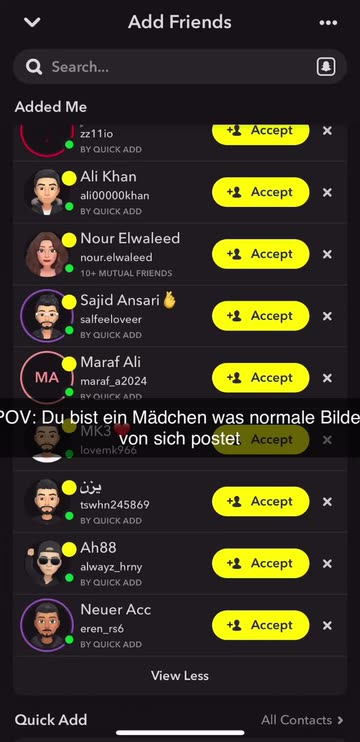
Task: Accept Nour Elwaleed's friend request
Action: tap(261, 254)
